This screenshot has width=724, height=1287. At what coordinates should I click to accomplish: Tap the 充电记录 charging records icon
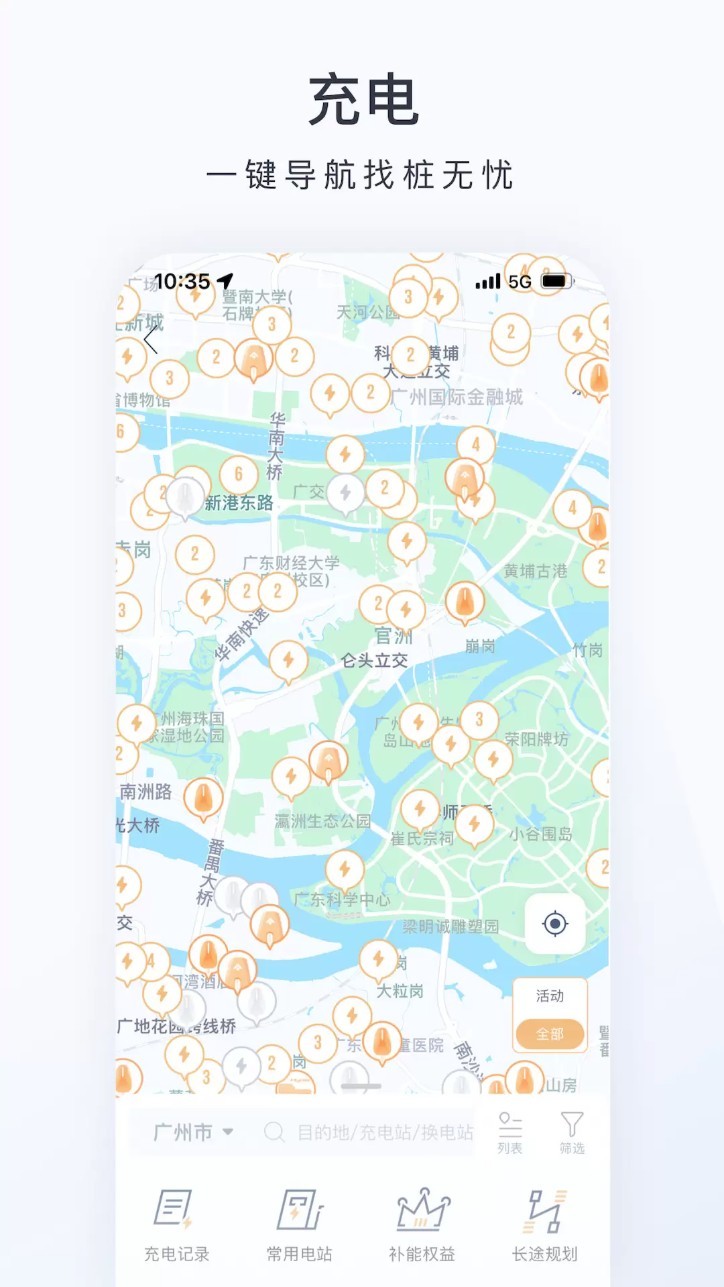tap(176, 1215)
